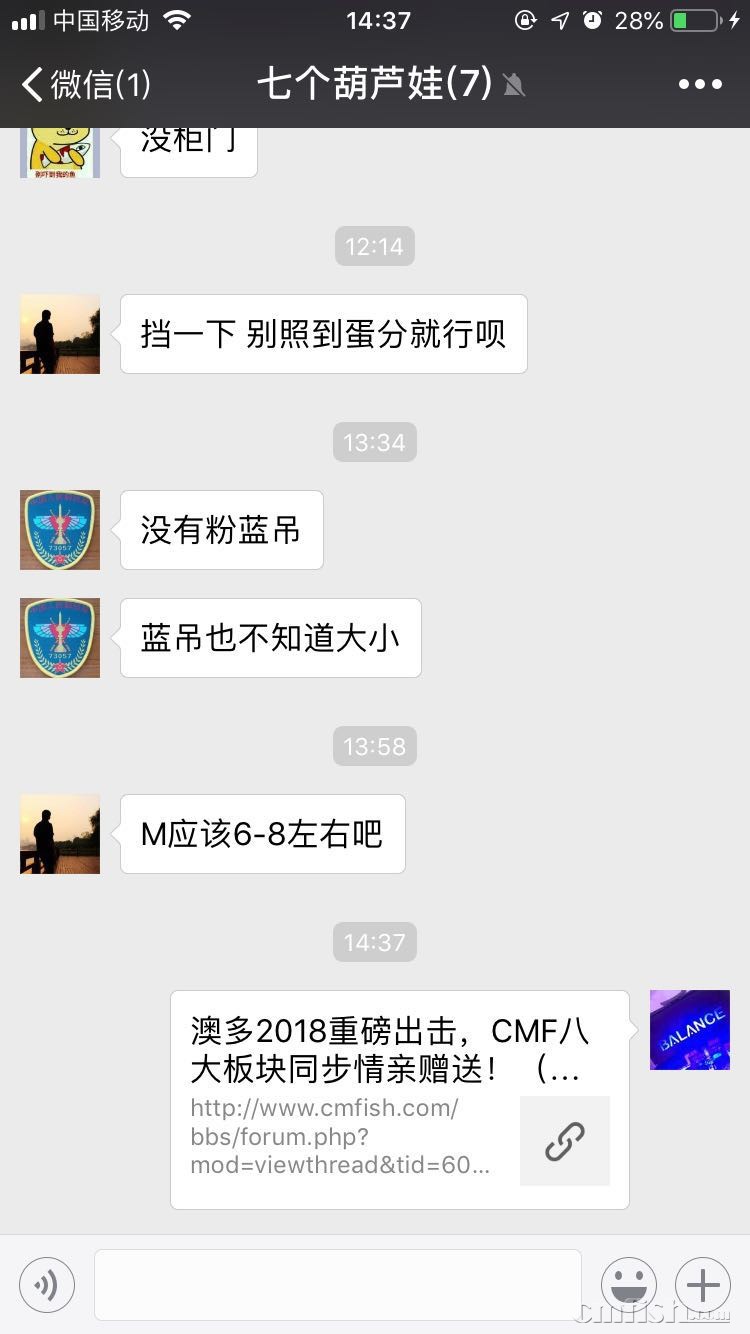750x1334 pixels.
Task: Open the shared 澳多2018重磅出击 link card
Action: [399, 1099]
